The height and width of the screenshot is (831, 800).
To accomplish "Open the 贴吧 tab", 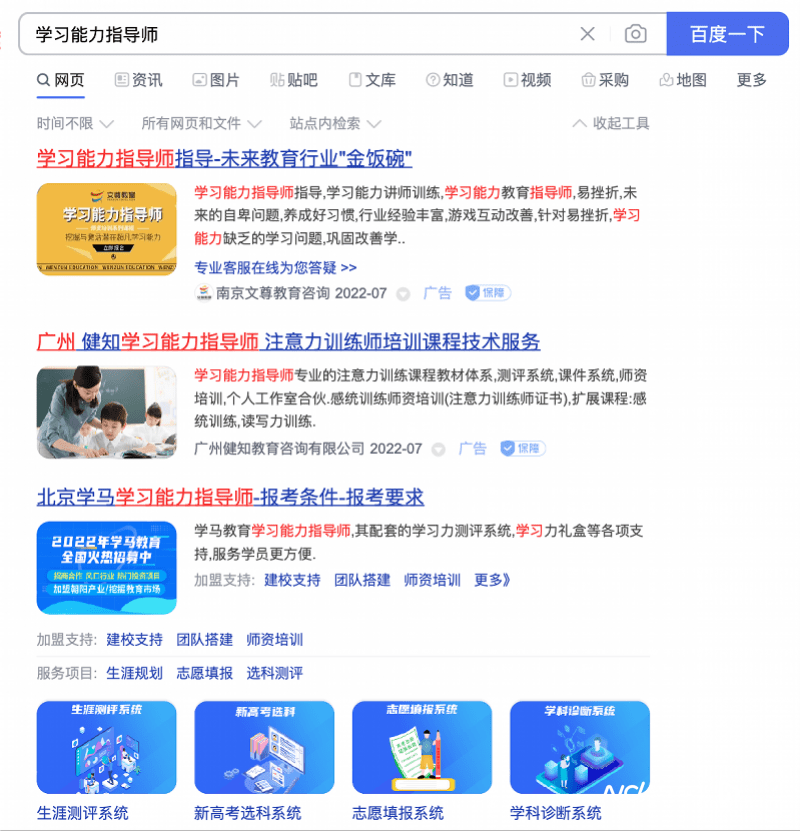I will pyautogui.click(x=294, y=80).
